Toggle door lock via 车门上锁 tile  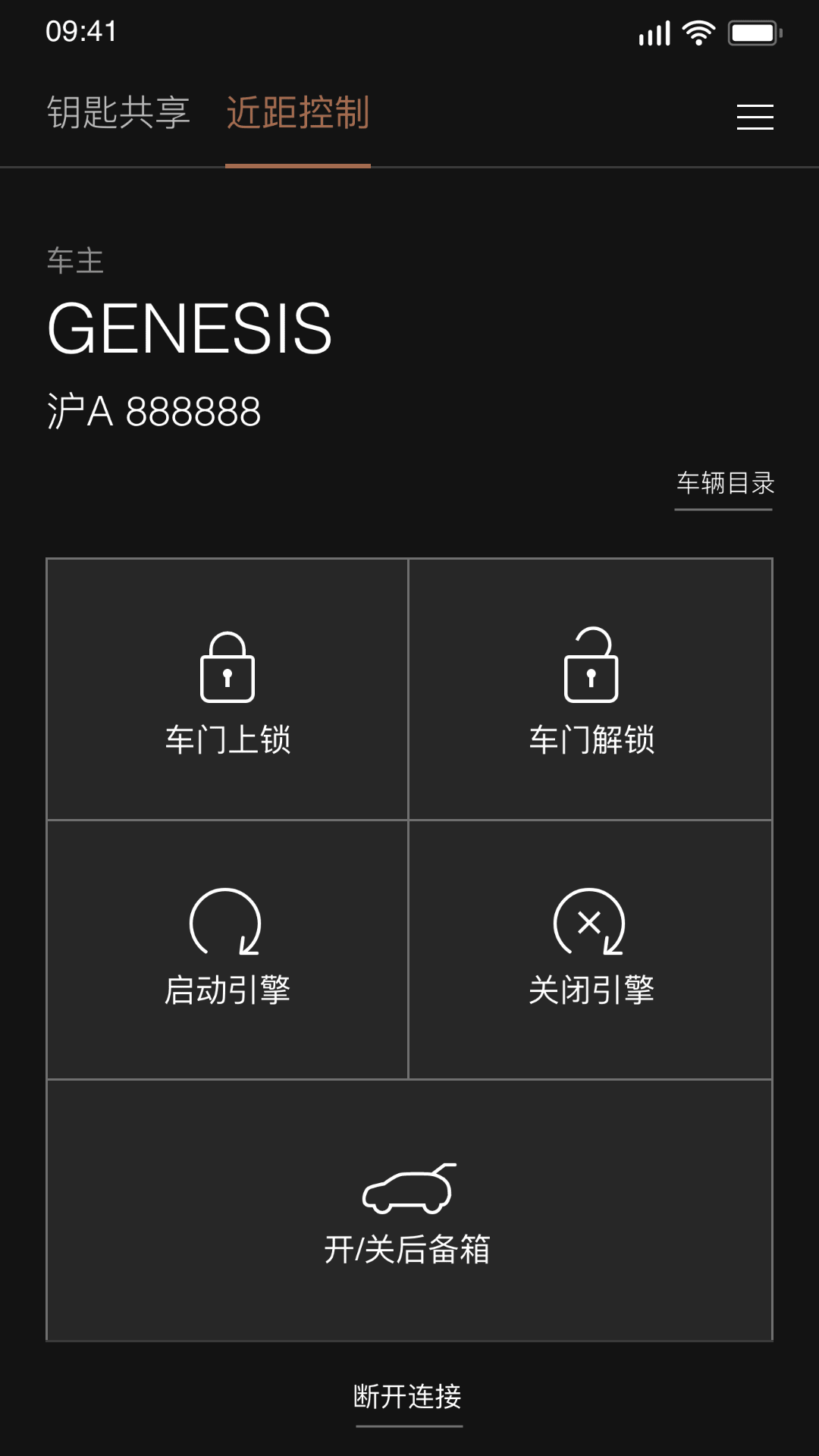click(x=227, y=689)
